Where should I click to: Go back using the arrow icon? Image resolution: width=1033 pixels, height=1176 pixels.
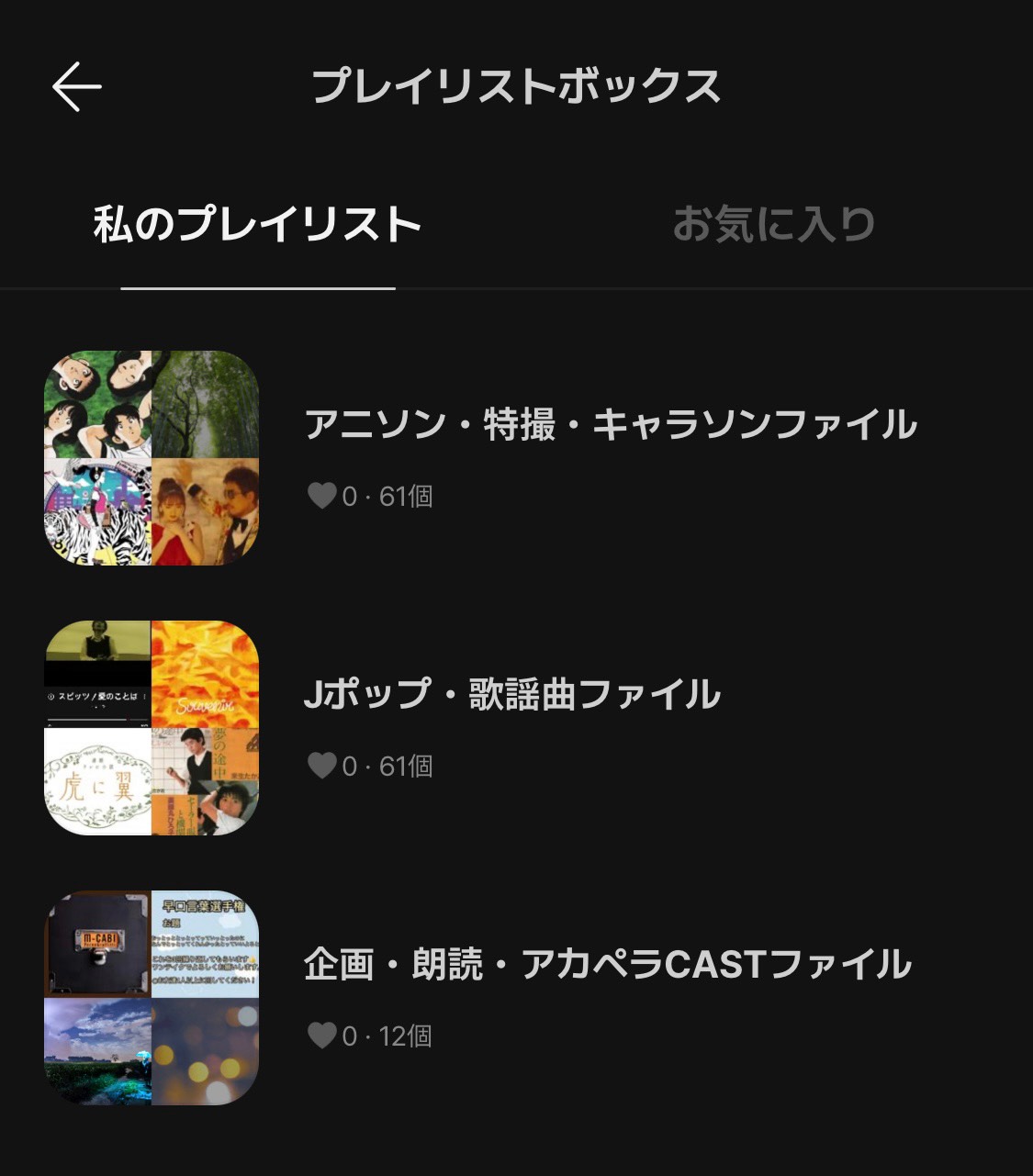[x=77, y=87]
